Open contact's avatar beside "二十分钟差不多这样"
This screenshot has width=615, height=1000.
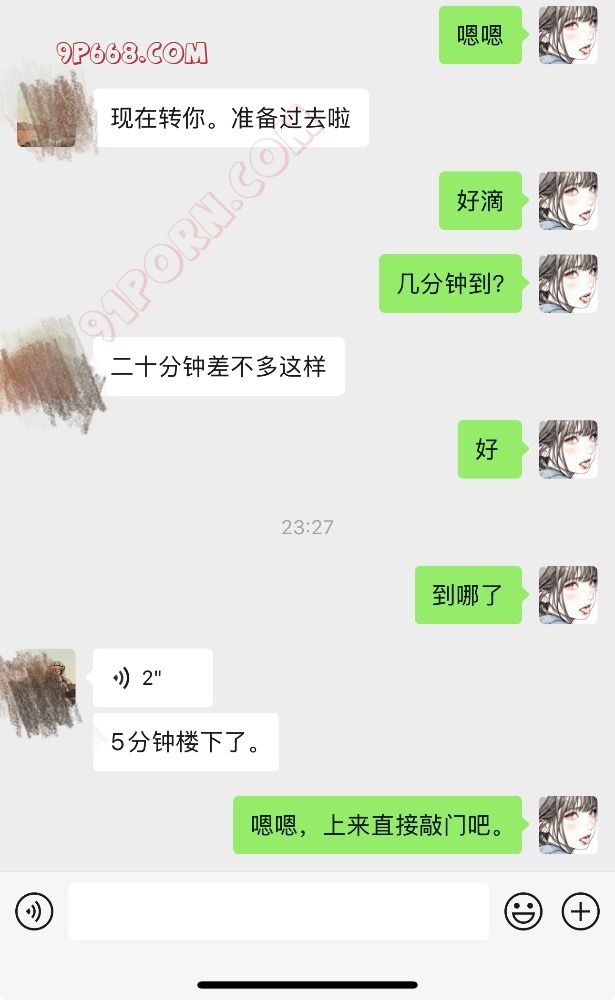[46, 366]
